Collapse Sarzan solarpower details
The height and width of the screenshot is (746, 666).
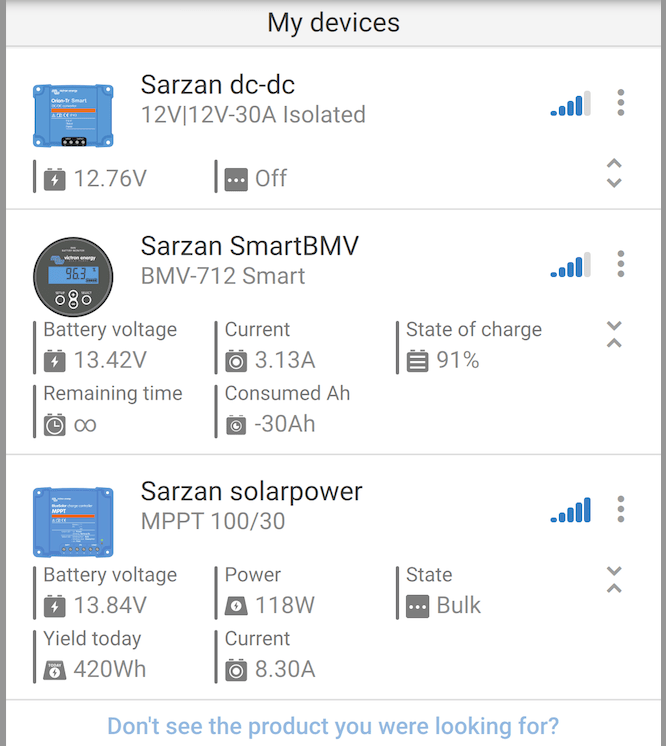coord(615,579)
